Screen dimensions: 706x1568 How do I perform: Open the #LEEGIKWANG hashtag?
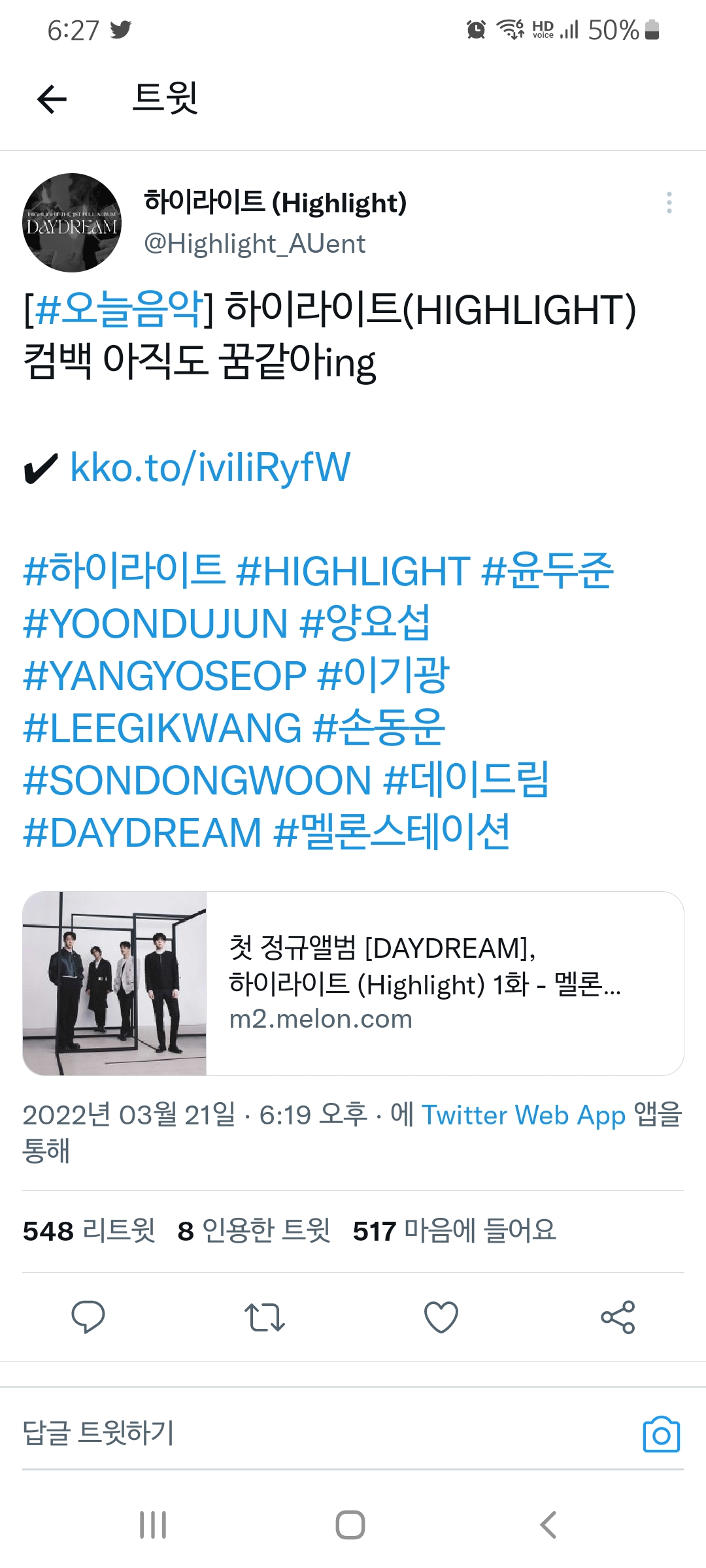click(x=162, y=728)
